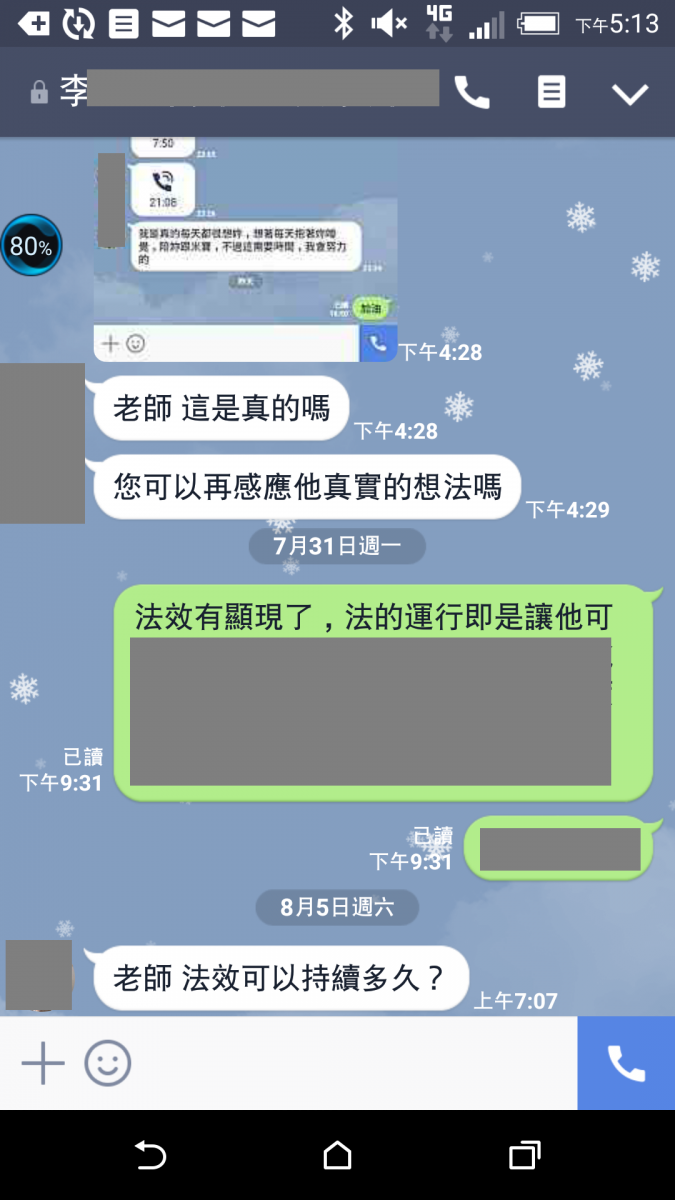Expand the chat menu chevron

(630, 94)
